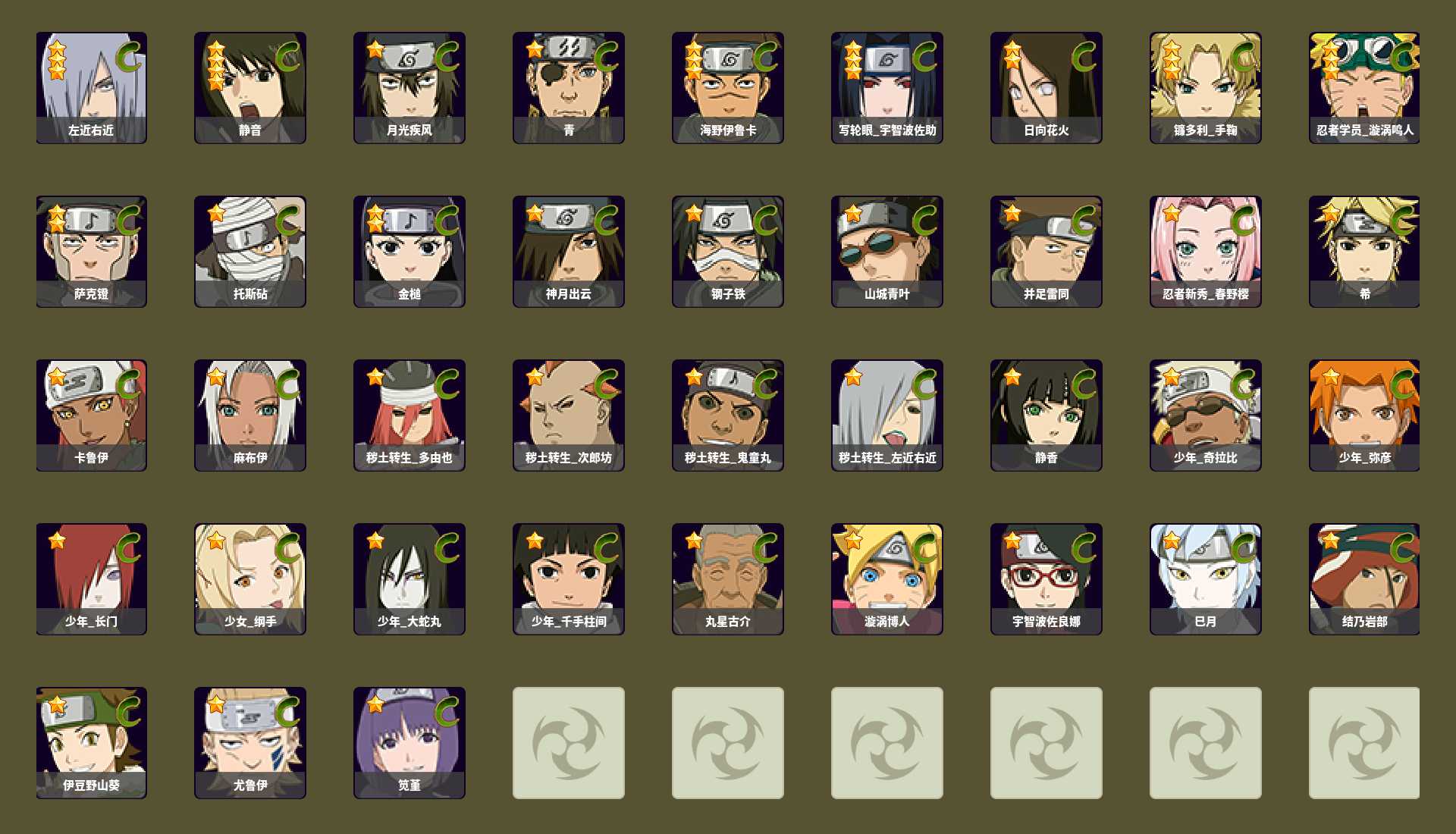Open 静音 ninja tile
This screenshot has width=1456, height=834.
[250, 87]
